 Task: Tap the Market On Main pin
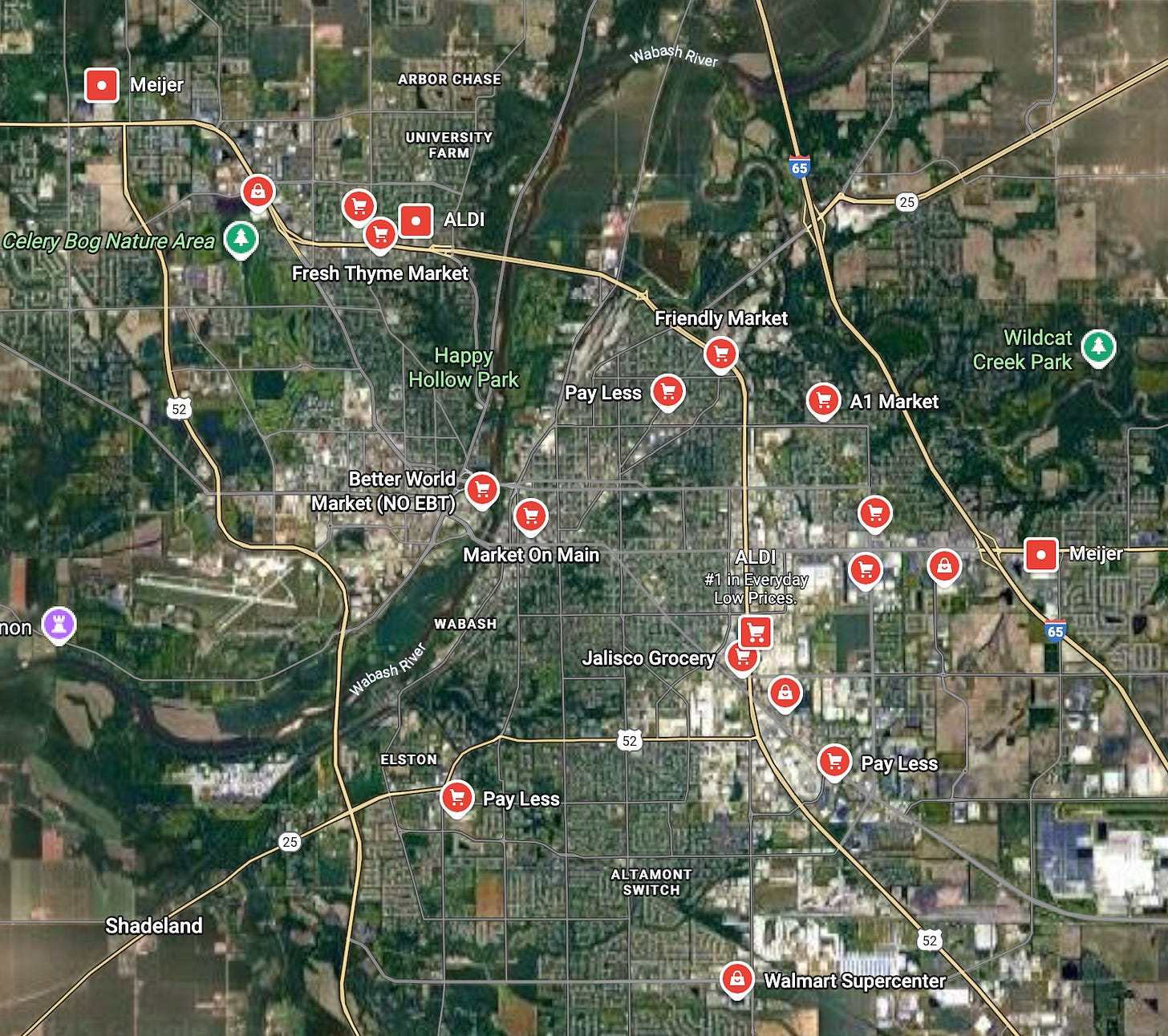(x=530, y=516)
